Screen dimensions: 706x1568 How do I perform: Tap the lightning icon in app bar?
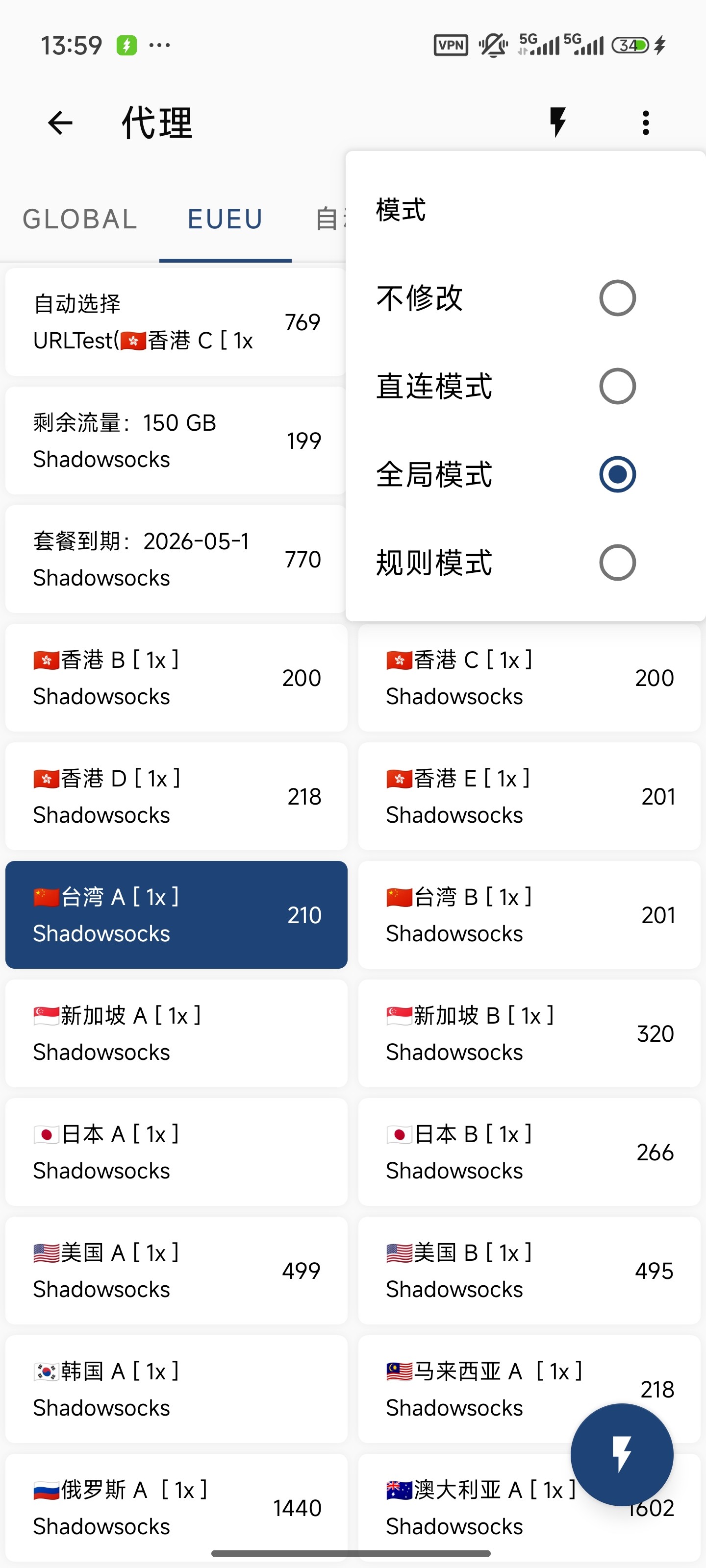(557, 123)
